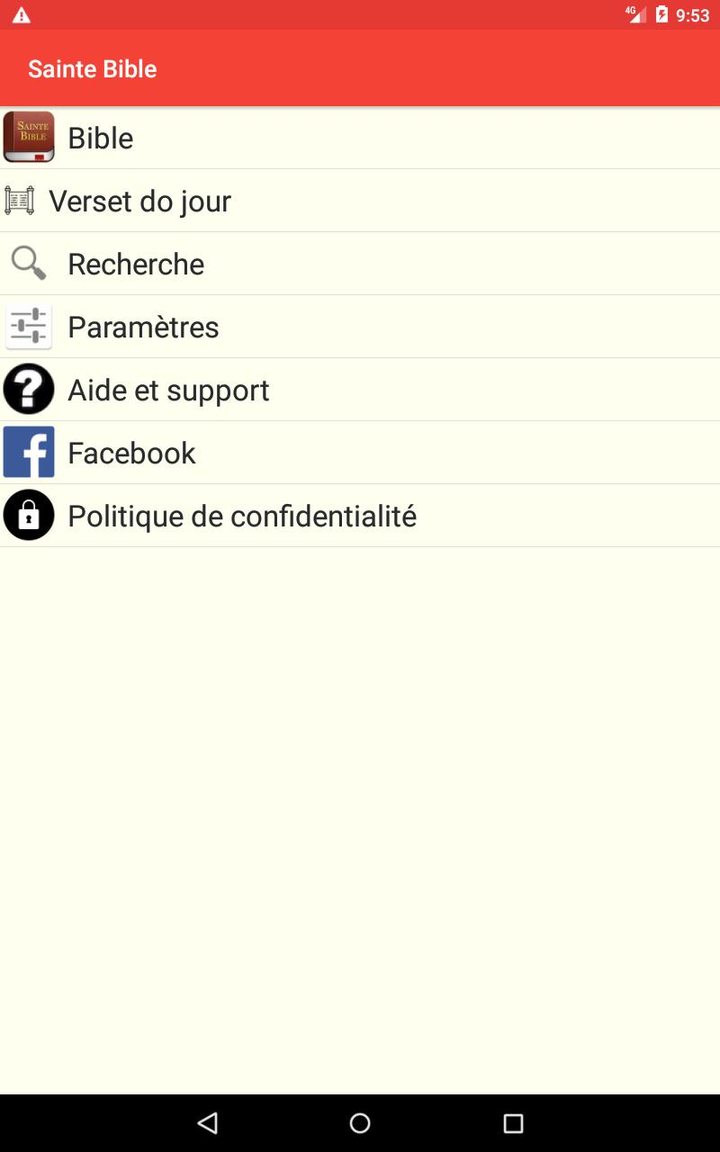Go back using the navigation bar
Image resolution: width=720 pixels, height=1152 pixels.
click(x=207, y=1123)
